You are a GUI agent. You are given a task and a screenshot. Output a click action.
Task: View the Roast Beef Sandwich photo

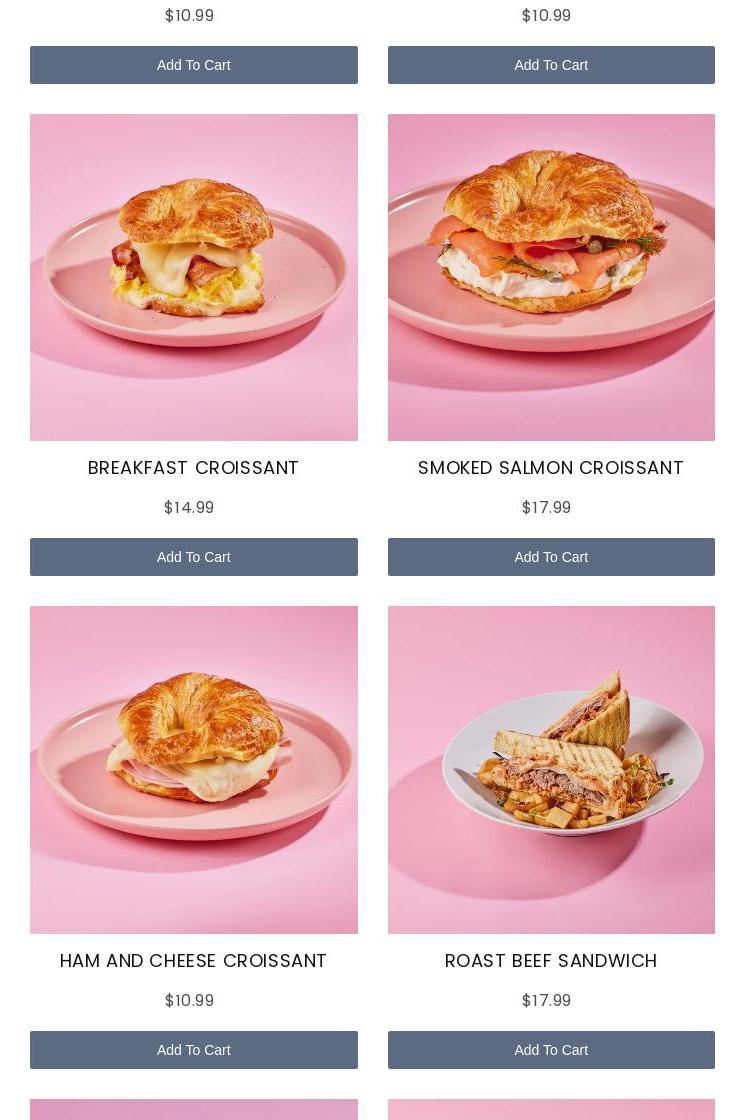coord(551,769)
